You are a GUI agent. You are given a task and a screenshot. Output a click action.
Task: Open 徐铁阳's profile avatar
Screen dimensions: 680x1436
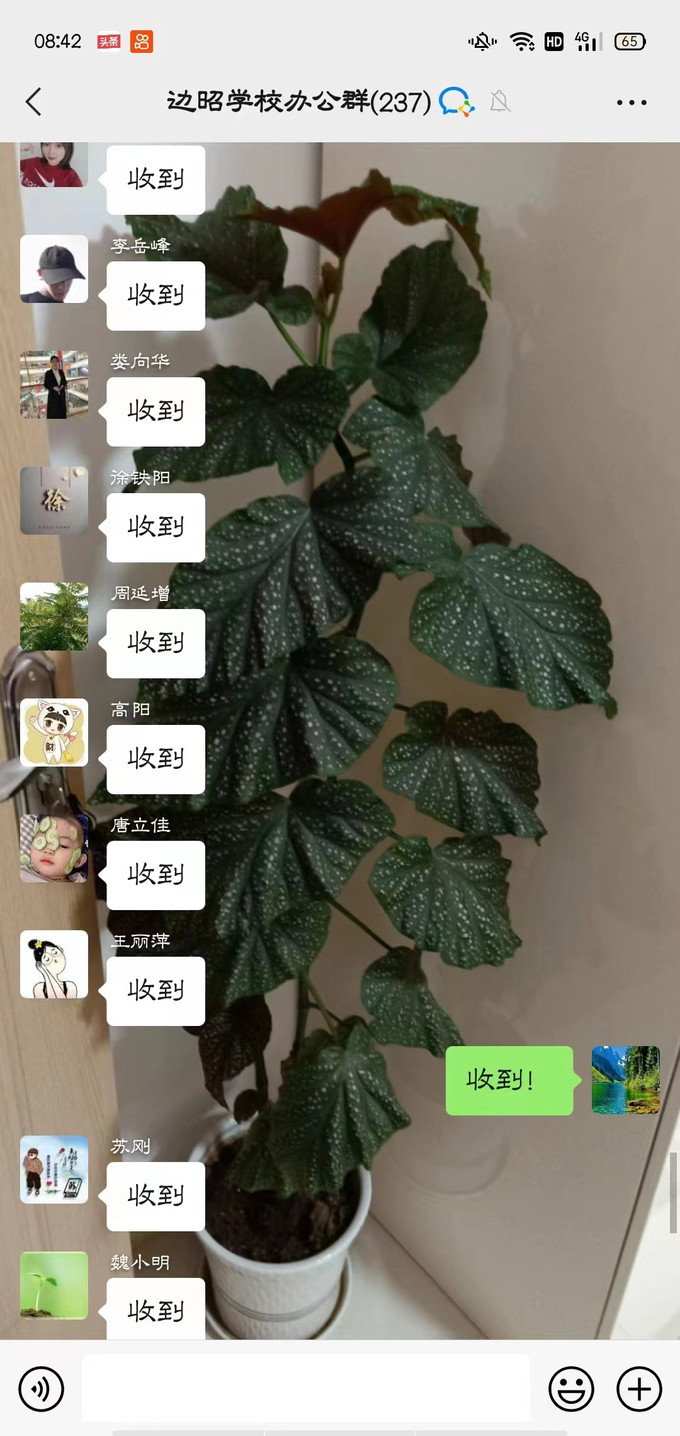(54, 501)
